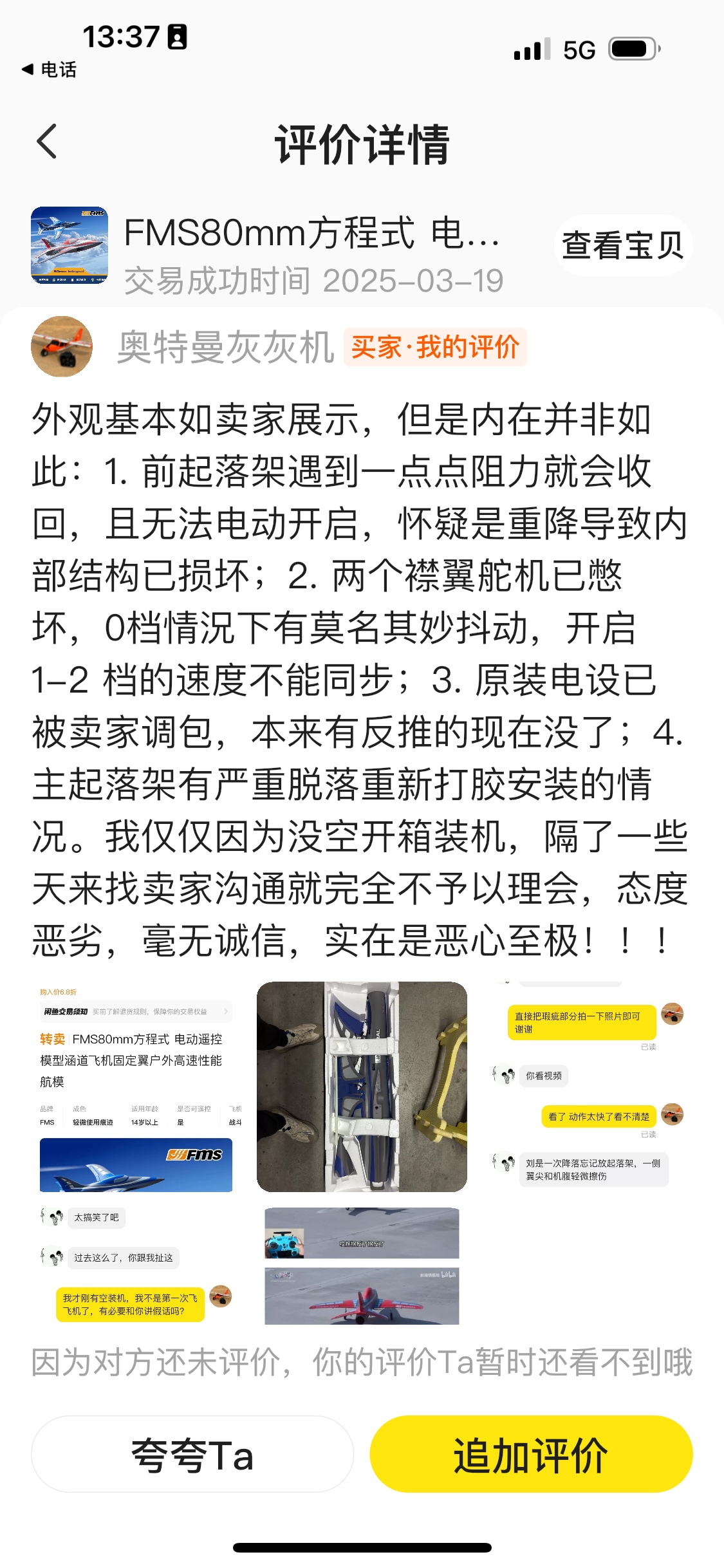Open the chat screenshot mentioning 你看视频

pyautogui.click(x=588, y=1087)
